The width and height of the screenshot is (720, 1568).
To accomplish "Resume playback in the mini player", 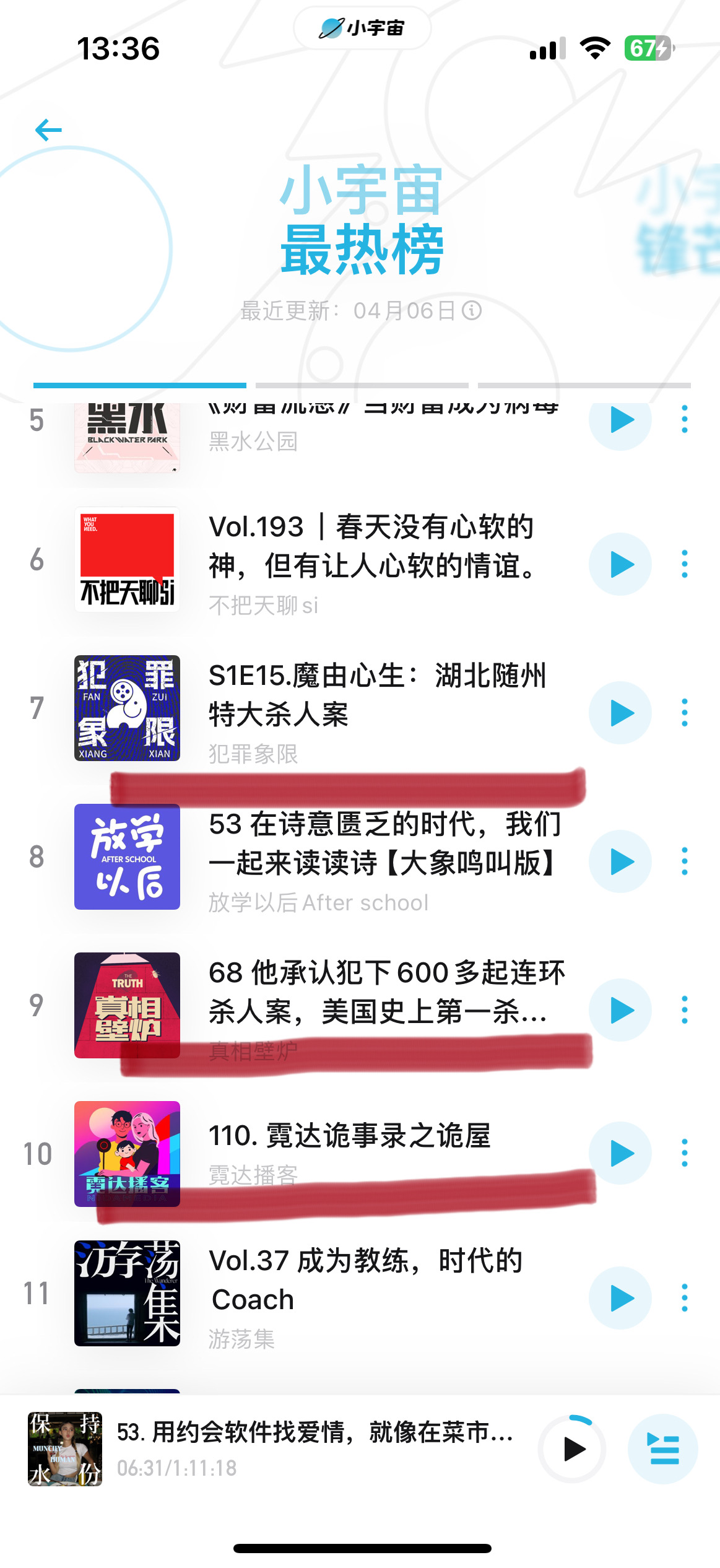I will (x=573, y=1449).
